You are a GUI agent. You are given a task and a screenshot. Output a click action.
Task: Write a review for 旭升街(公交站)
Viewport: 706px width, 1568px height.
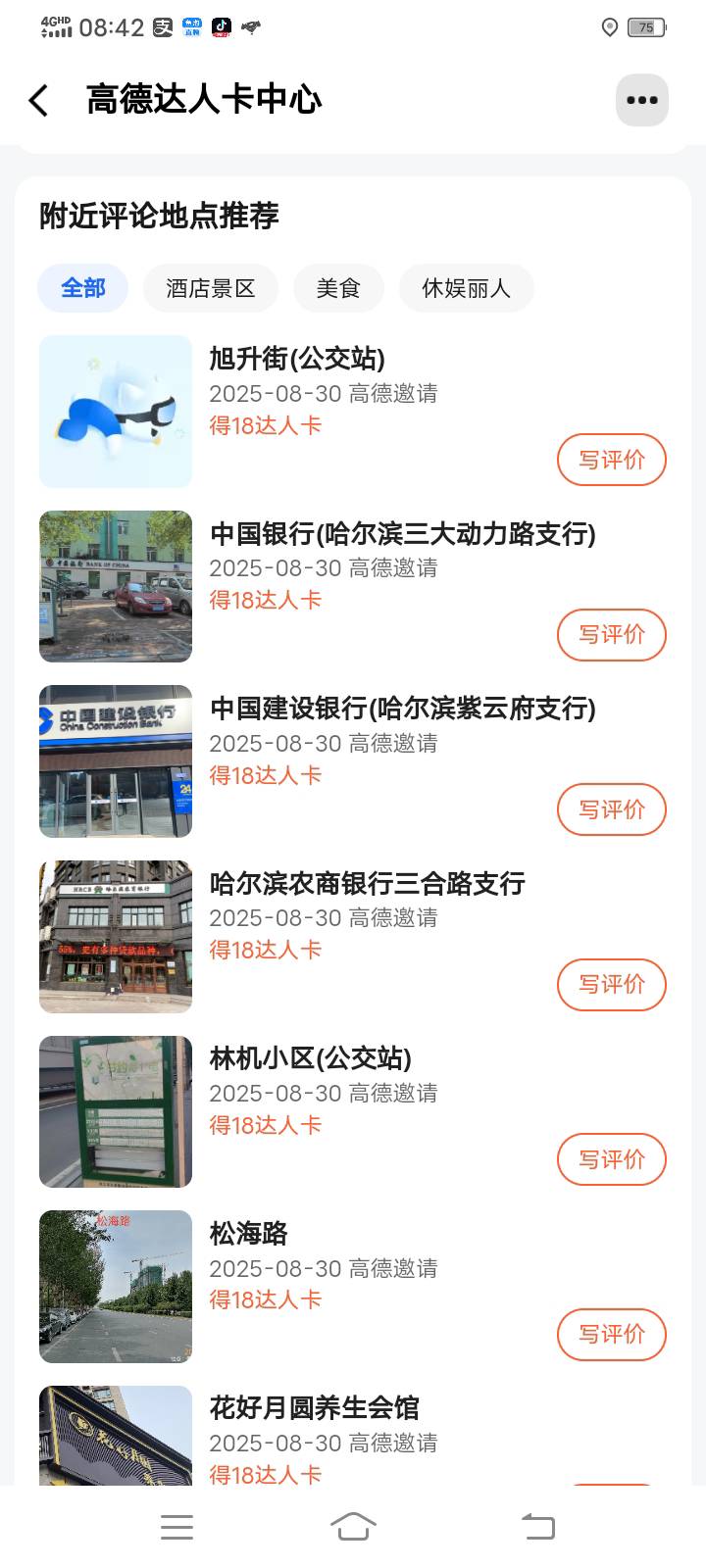[612, 460]
